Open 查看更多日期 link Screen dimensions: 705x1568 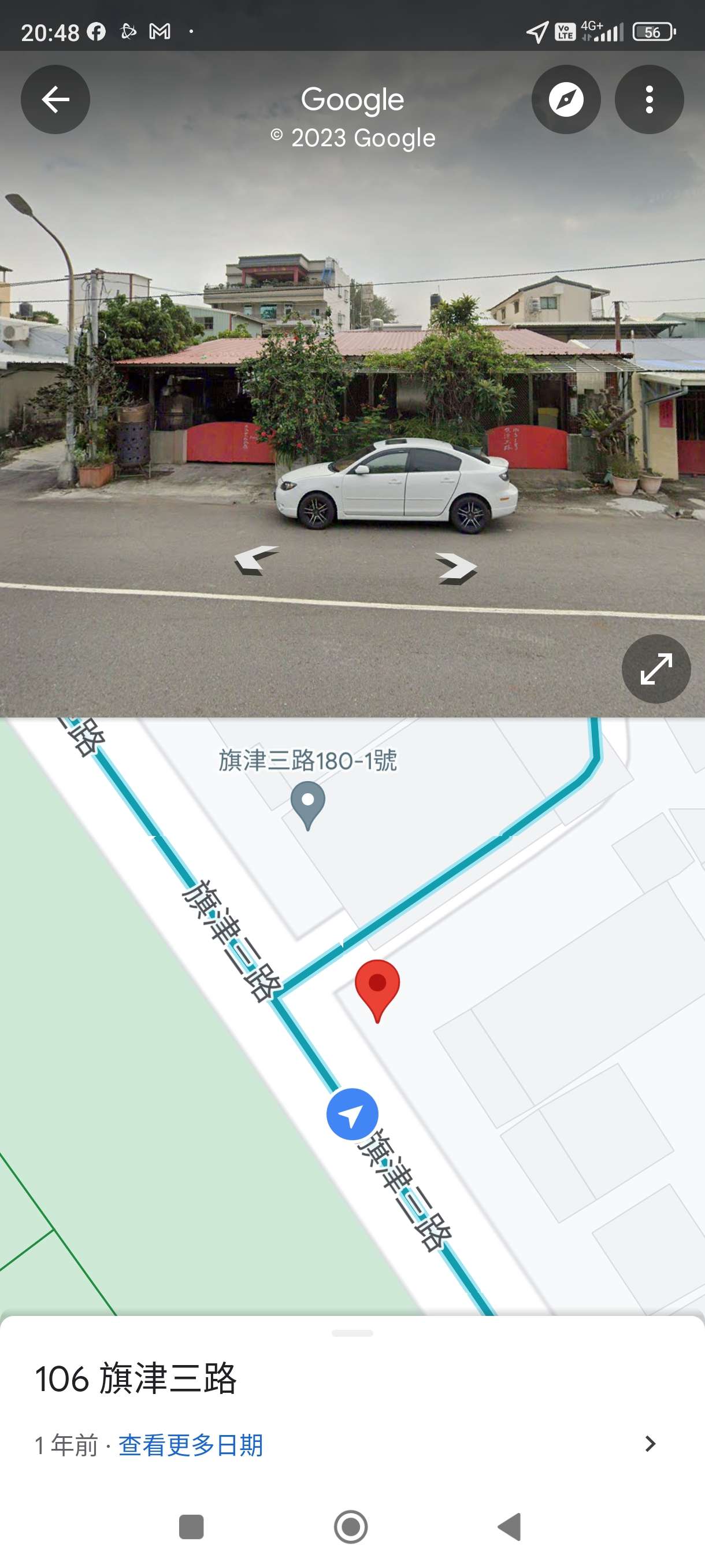point(190,1445)
